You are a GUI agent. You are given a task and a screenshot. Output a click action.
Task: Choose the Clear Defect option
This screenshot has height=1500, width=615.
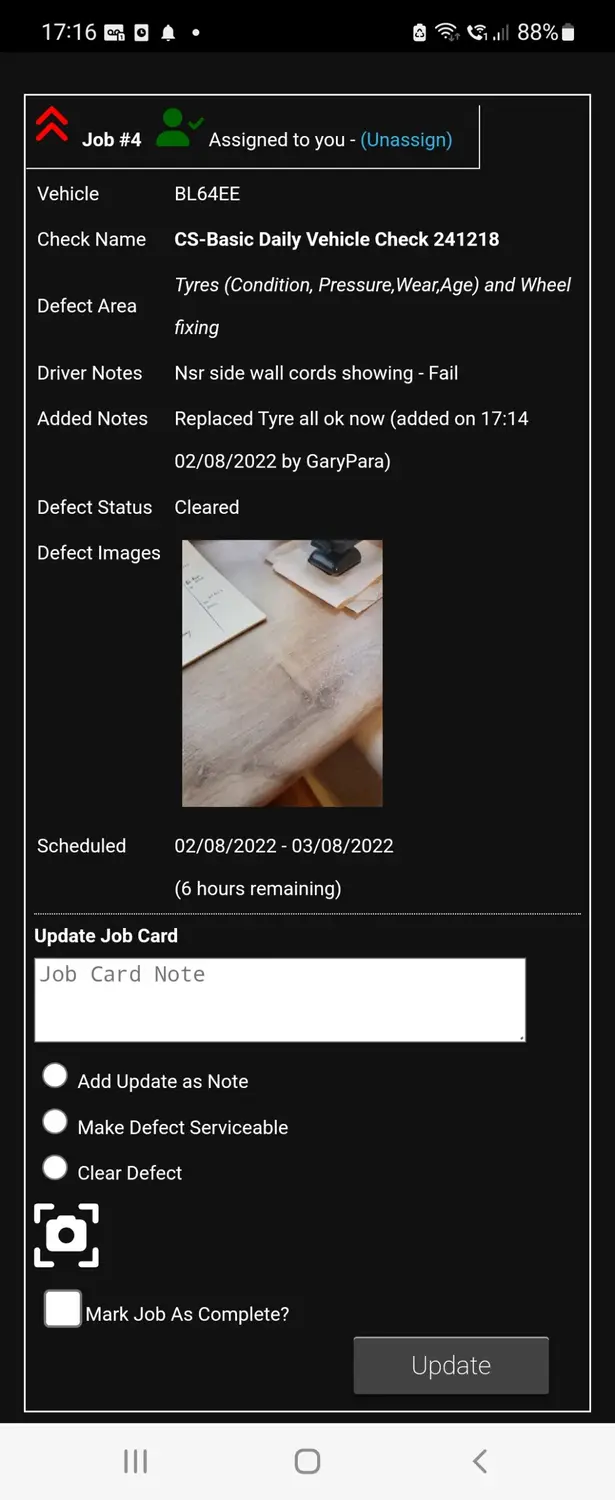point(56,1168)
